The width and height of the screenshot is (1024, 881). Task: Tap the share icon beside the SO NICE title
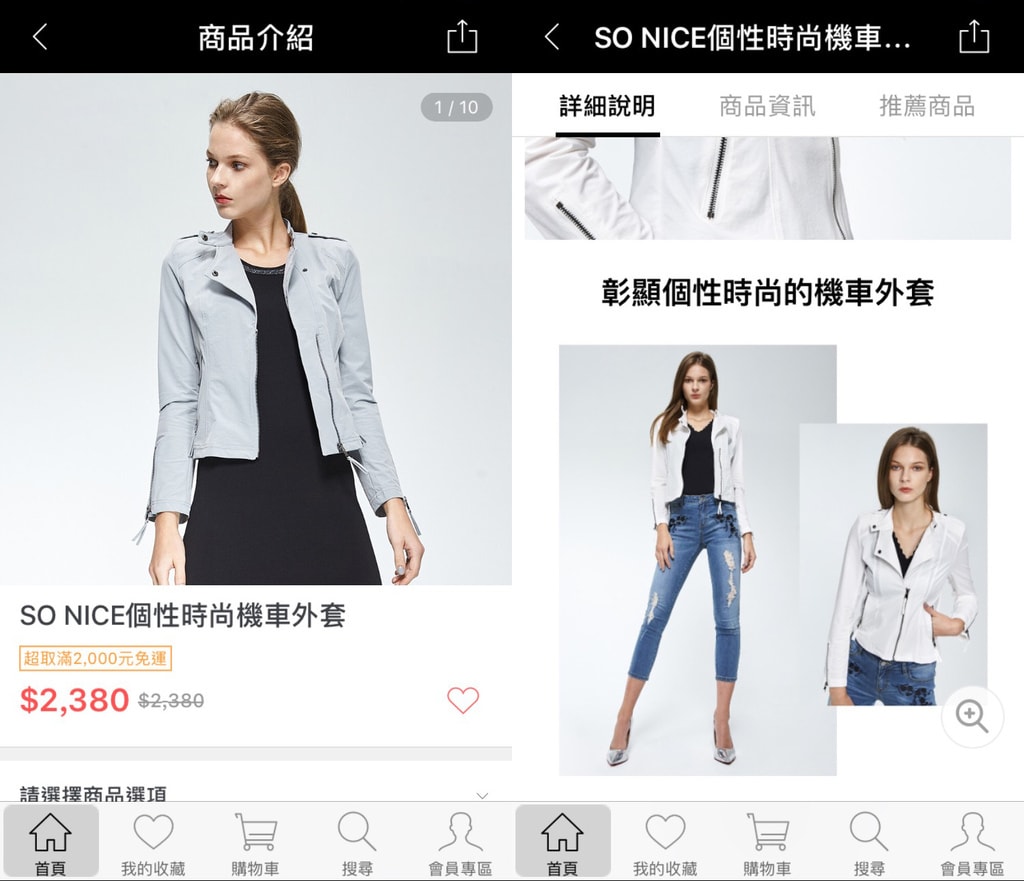click(974, 38)
